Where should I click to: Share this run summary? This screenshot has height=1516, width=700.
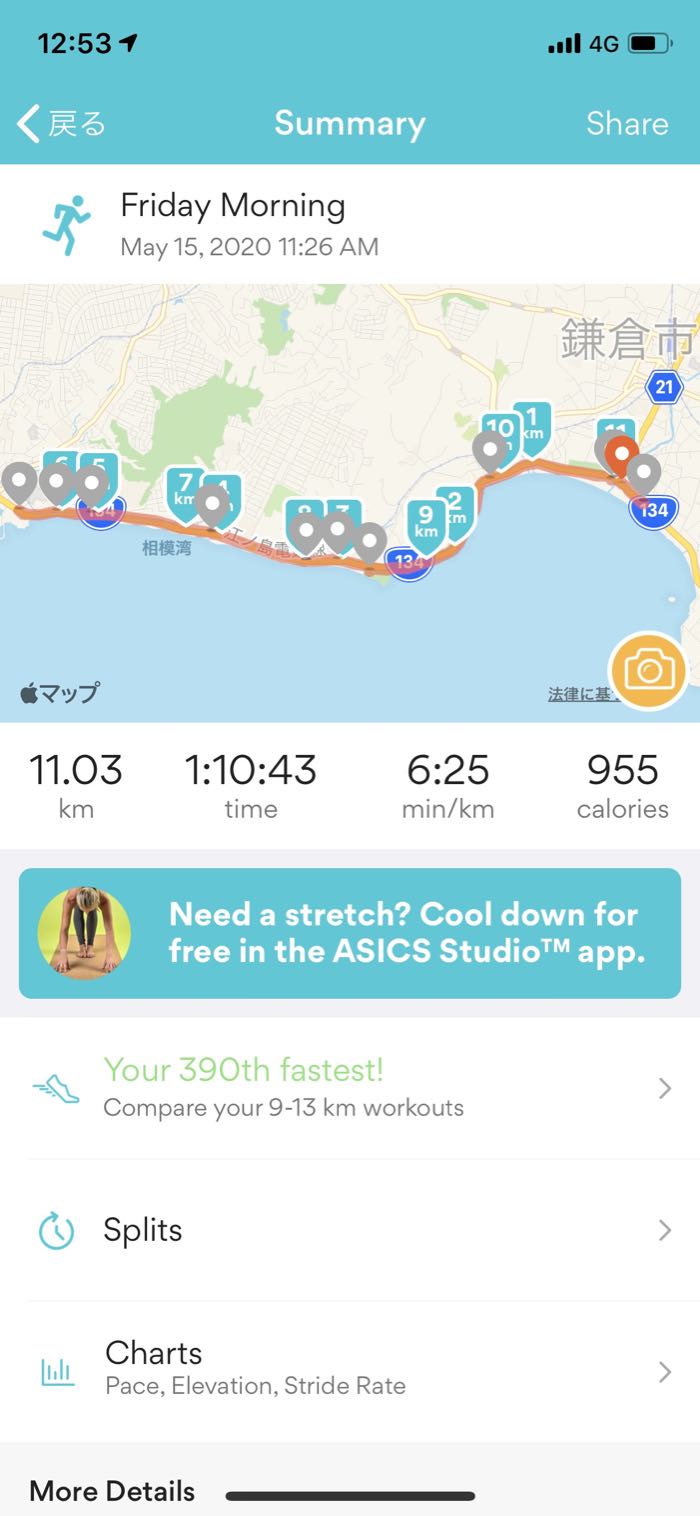click(x=627, y=124)
